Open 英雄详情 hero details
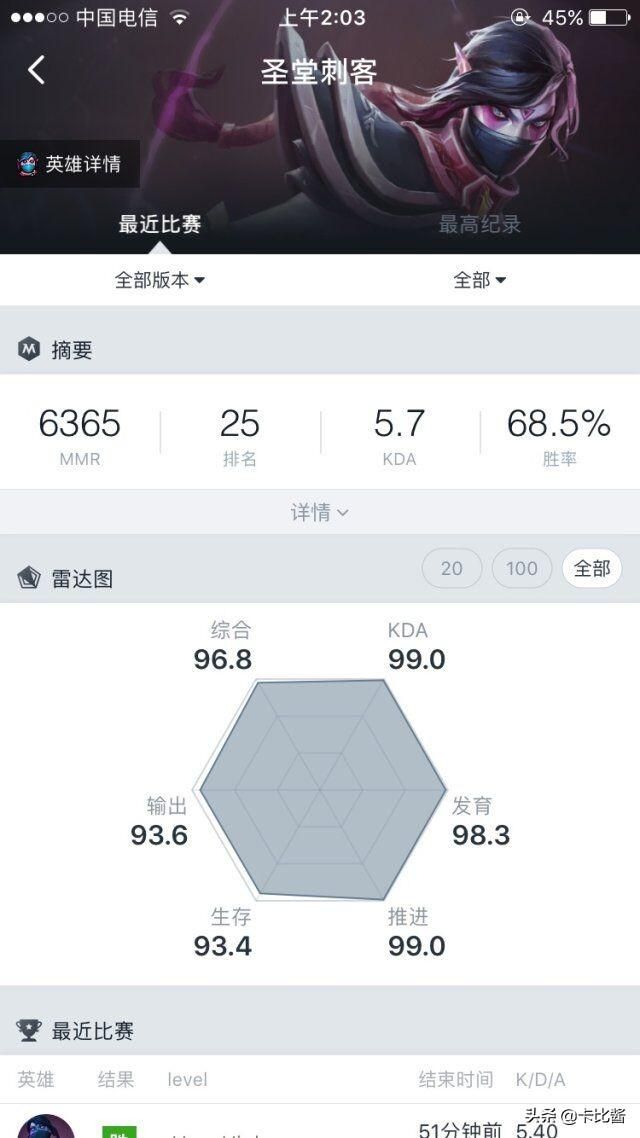Image resolution: width=640 pixels, height=1138 pixels. pyautogui.click(x=70, y=164)
